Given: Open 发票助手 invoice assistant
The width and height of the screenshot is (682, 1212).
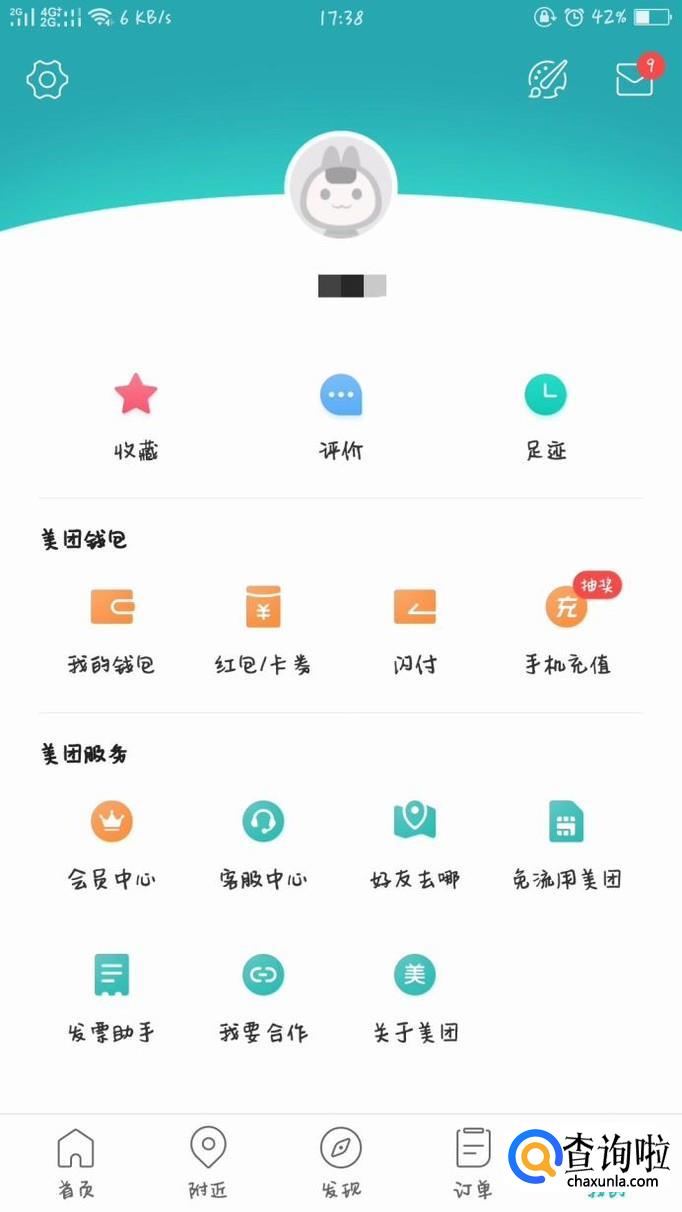Looking at the screenshot, I should 112,996.
